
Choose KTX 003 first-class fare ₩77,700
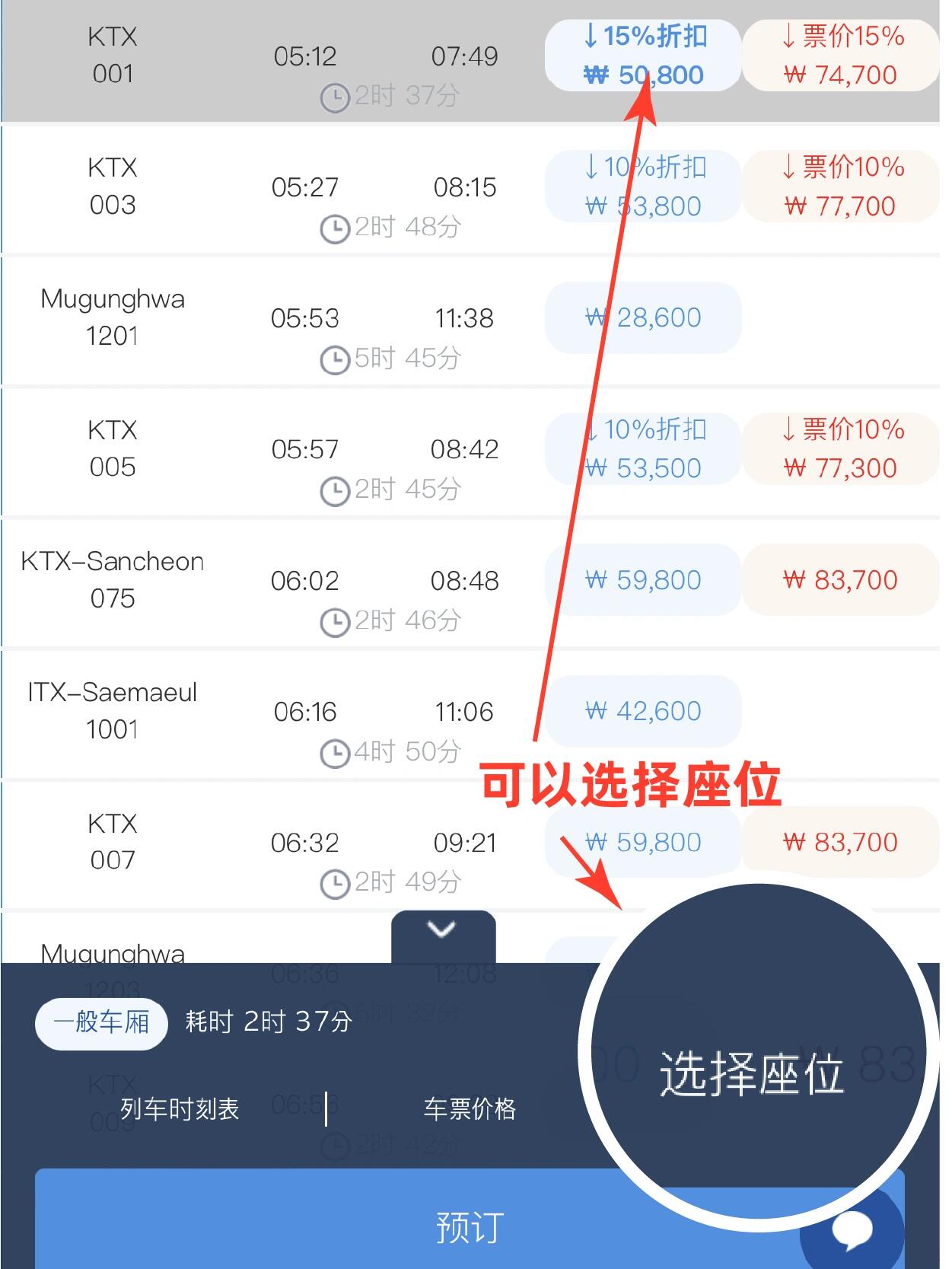tap(840, 187)
